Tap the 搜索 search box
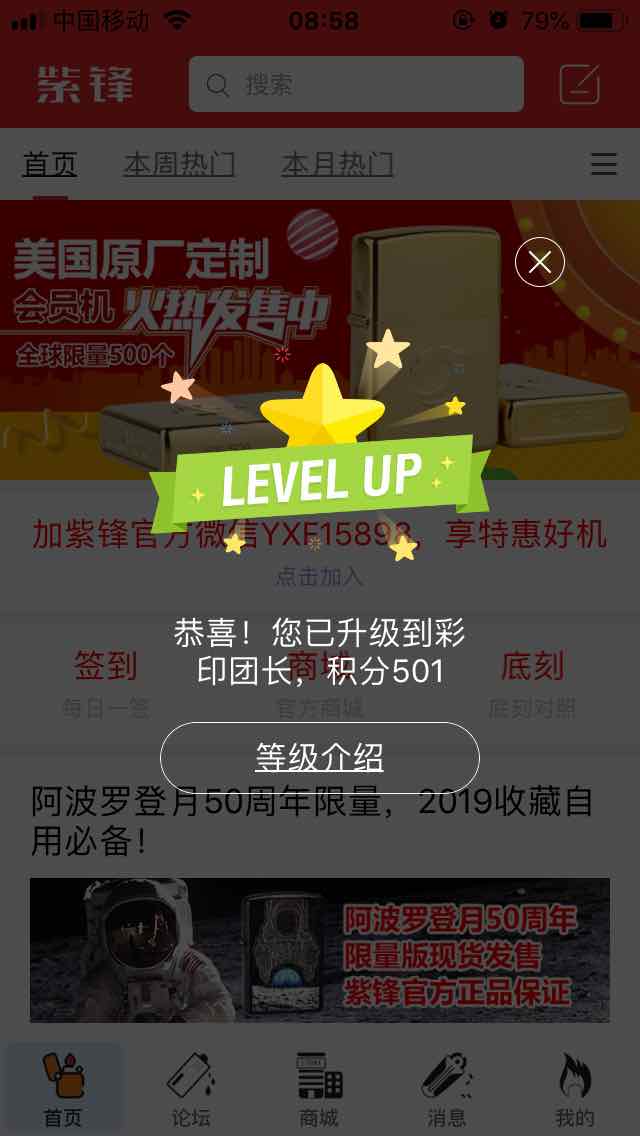Viewport: 640px width, 1136px height. pos(356,84)
